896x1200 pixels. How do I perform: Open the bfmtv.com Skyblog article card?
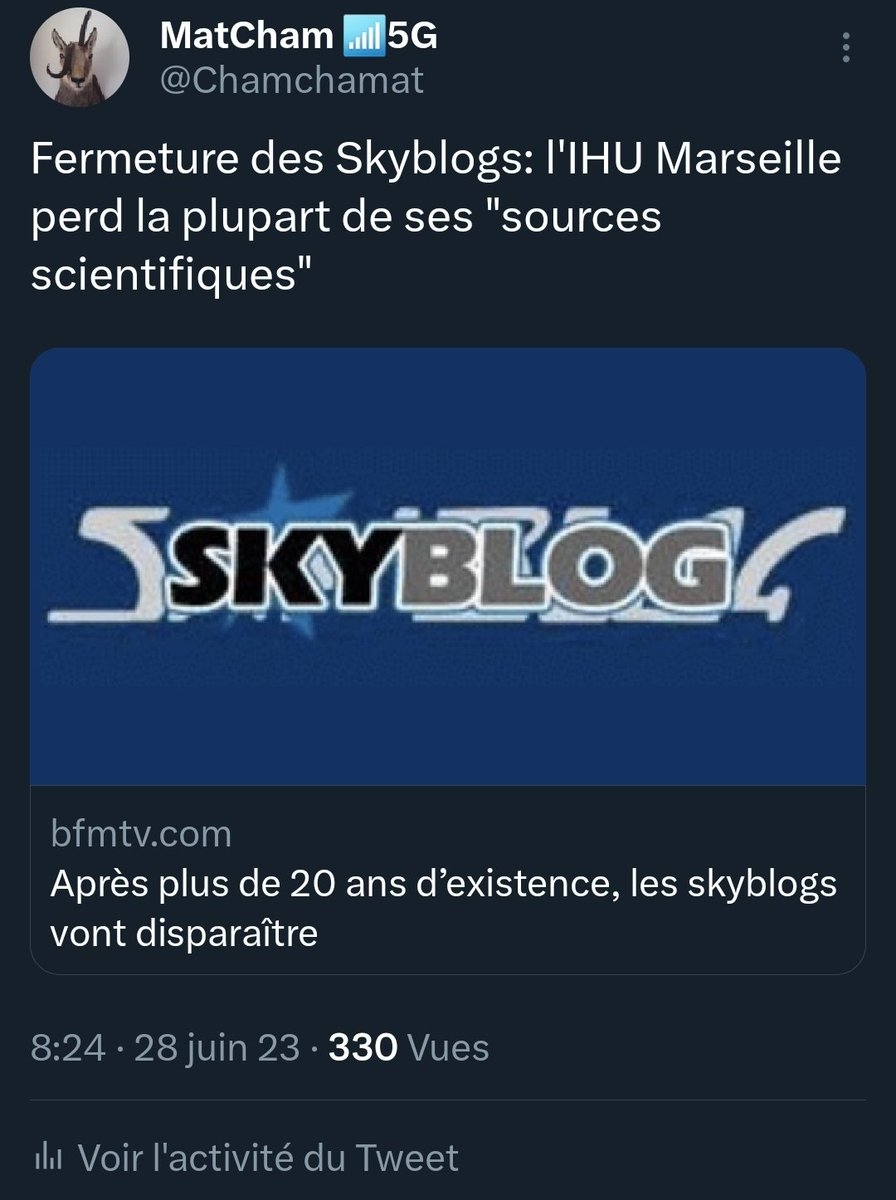[447, 660]
